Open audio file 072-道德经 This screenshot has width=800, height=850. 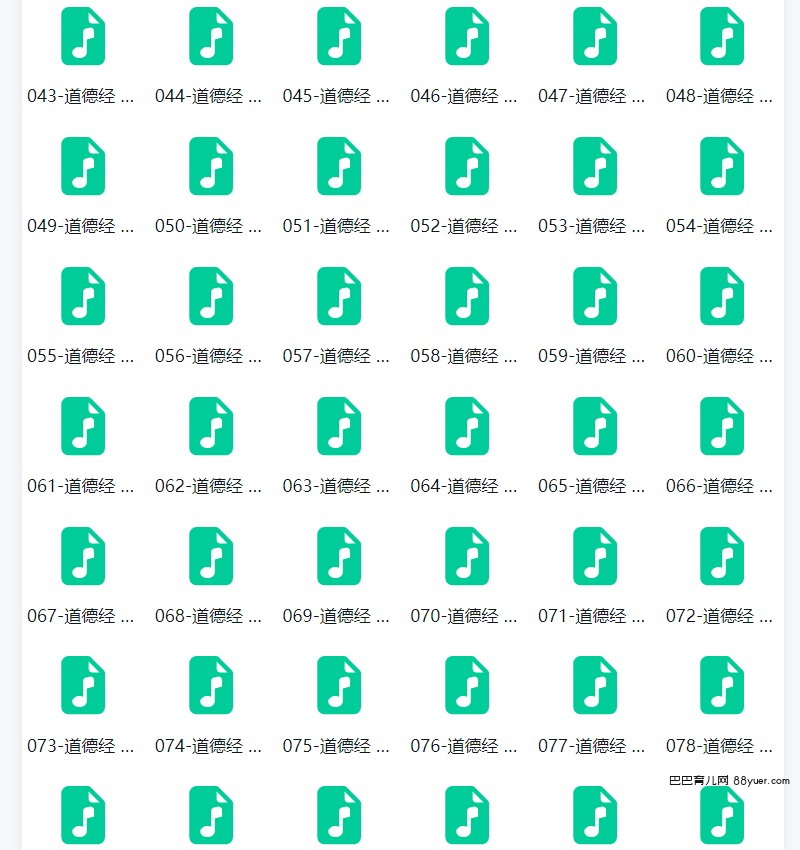tap(722, 557)
